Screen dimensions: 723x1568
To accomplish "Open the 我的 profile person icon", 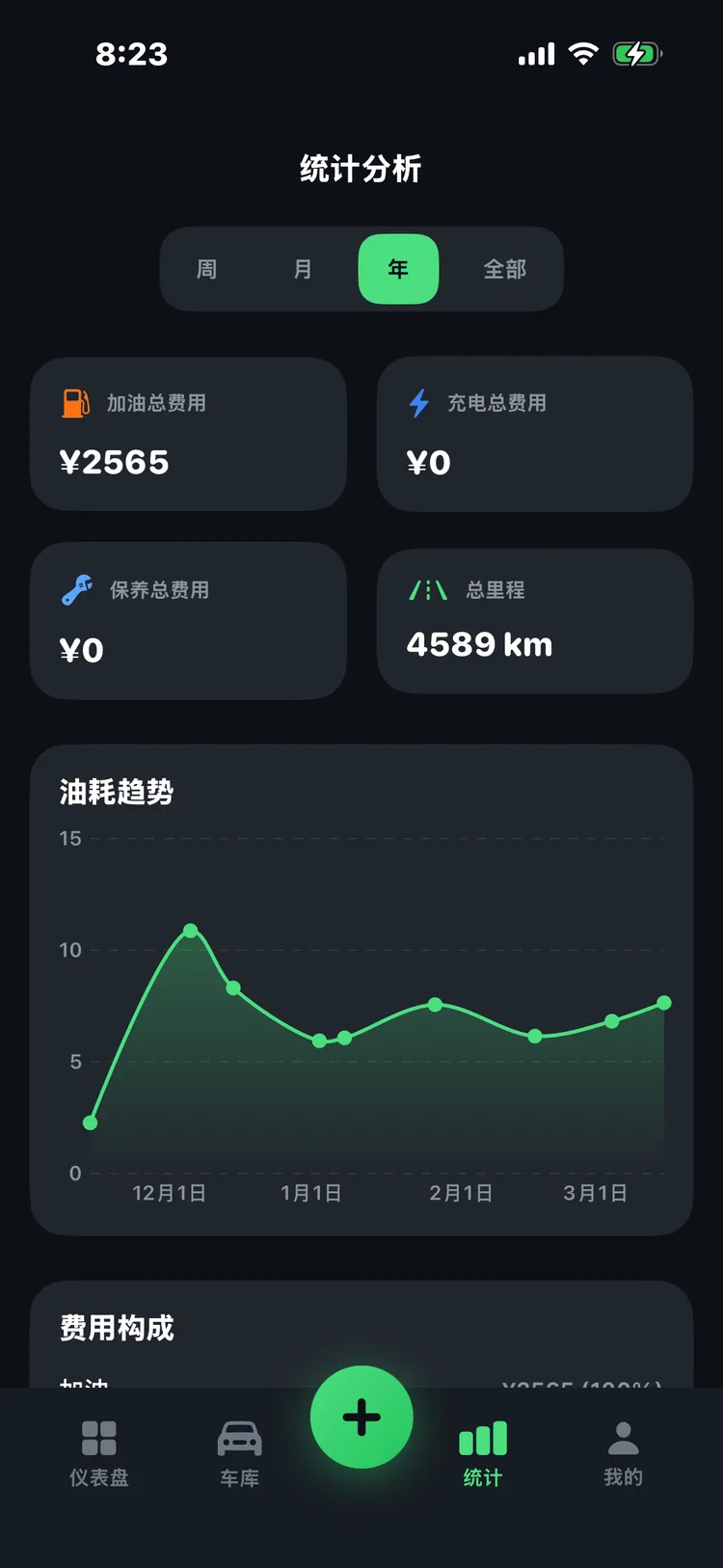I will pos(623,1437).
